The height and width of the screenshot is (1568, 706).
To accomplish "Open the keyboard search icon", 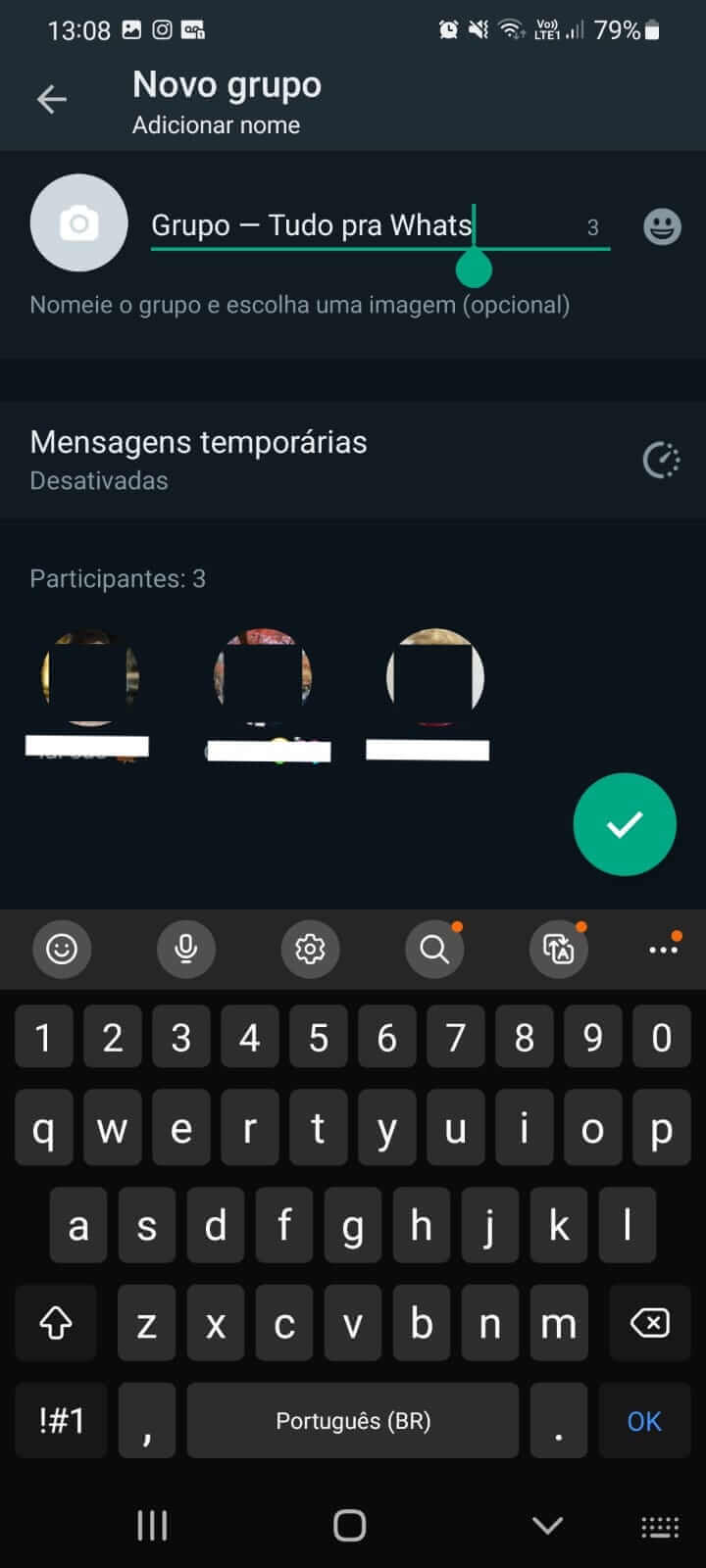I will coord(434,949).
